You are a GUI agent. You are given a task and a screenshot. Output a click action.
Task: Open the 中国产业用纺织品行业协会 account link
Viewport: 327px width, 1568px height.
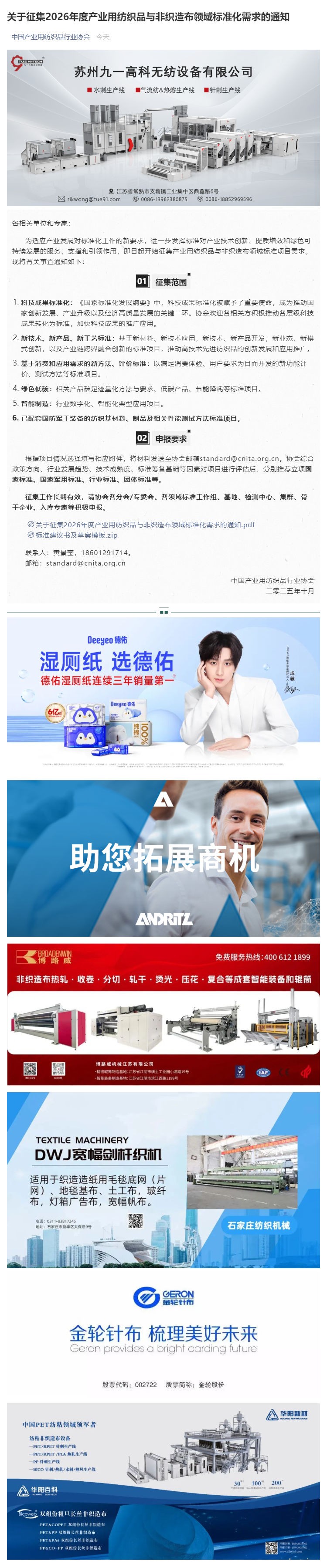click(51, 37)
